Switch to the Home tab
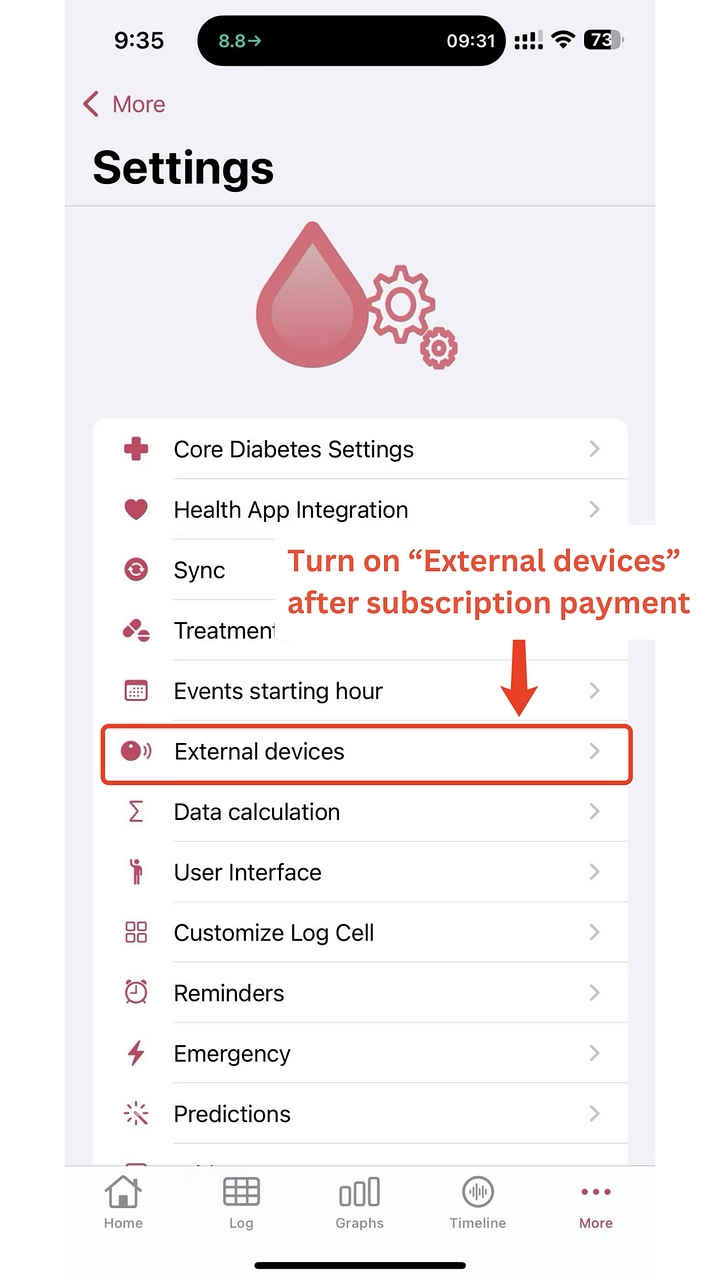The width and height of the screenshot is (720, 1280). tap(123, 1202)
